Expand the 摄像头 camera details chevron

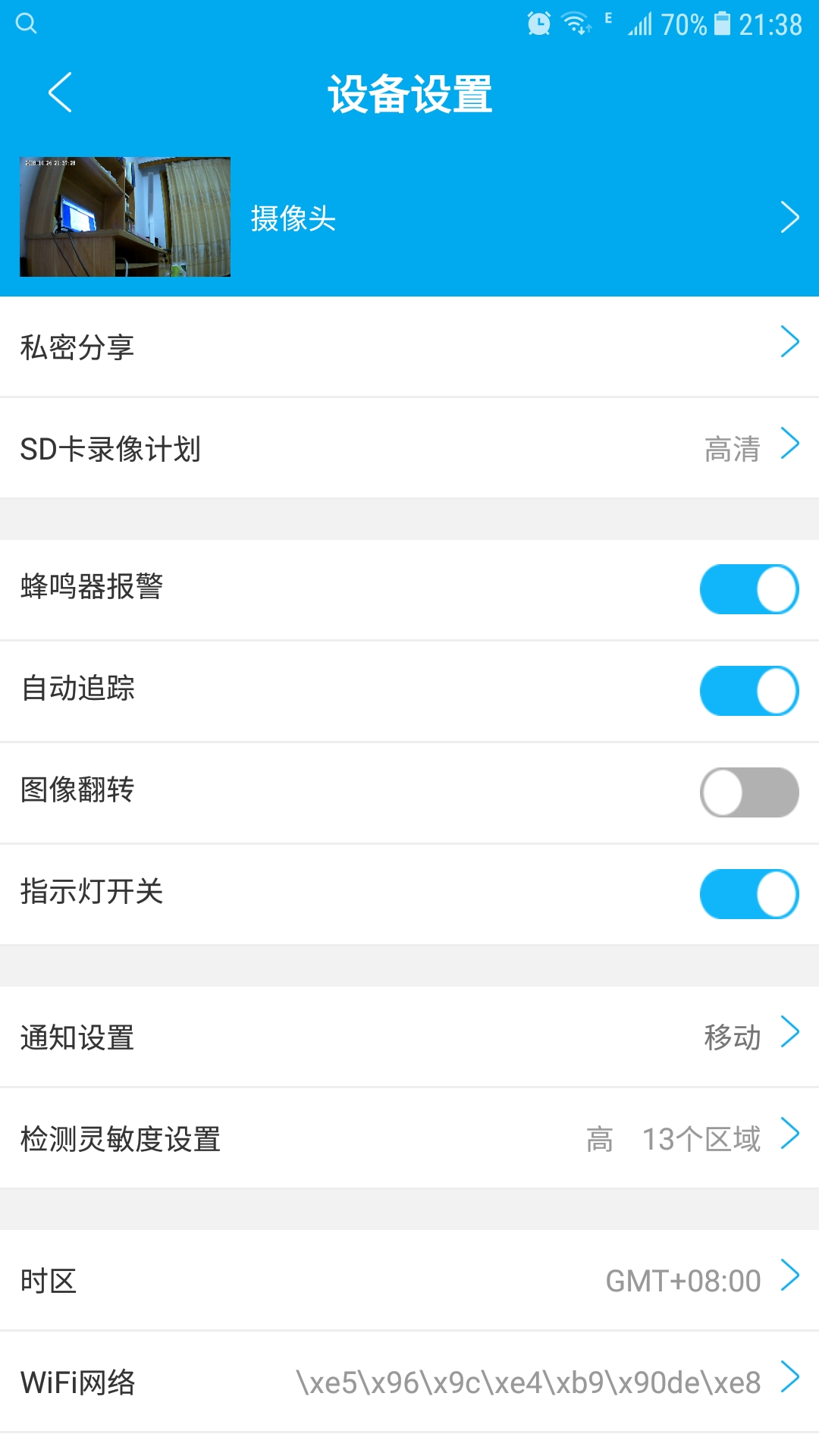point(789,218)
